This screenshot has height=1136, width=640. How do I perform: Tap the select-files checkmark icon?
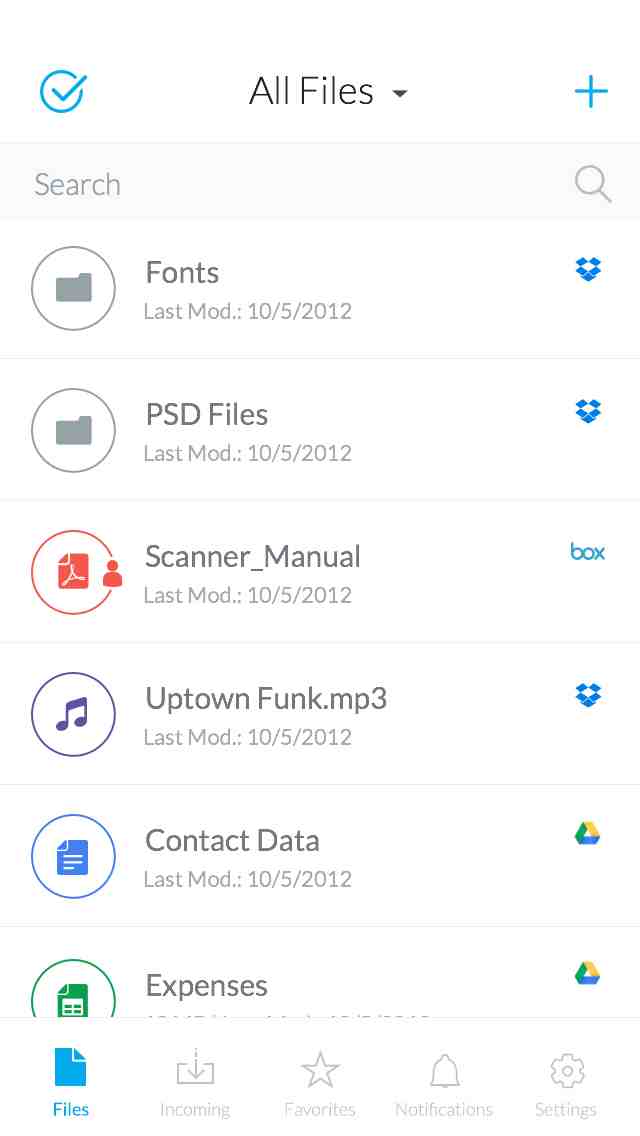pyautogui.click(x=63, y=92)
